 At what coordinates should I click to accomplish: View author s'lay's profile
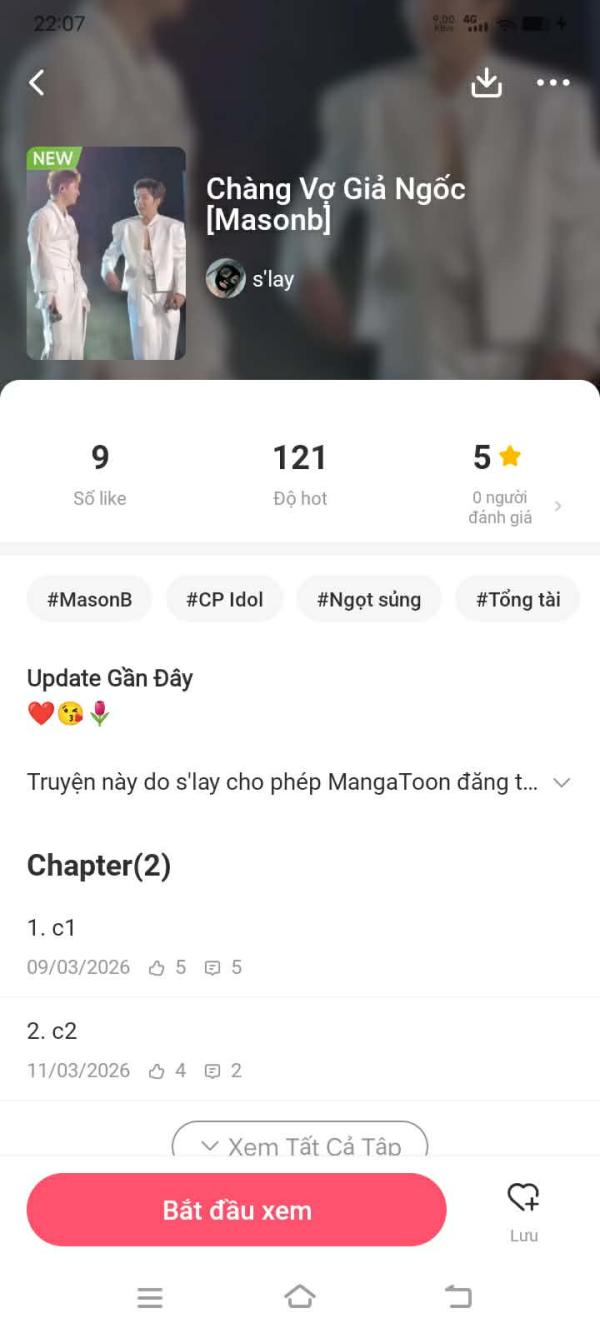pyautogui.click(x=251, y=278)
